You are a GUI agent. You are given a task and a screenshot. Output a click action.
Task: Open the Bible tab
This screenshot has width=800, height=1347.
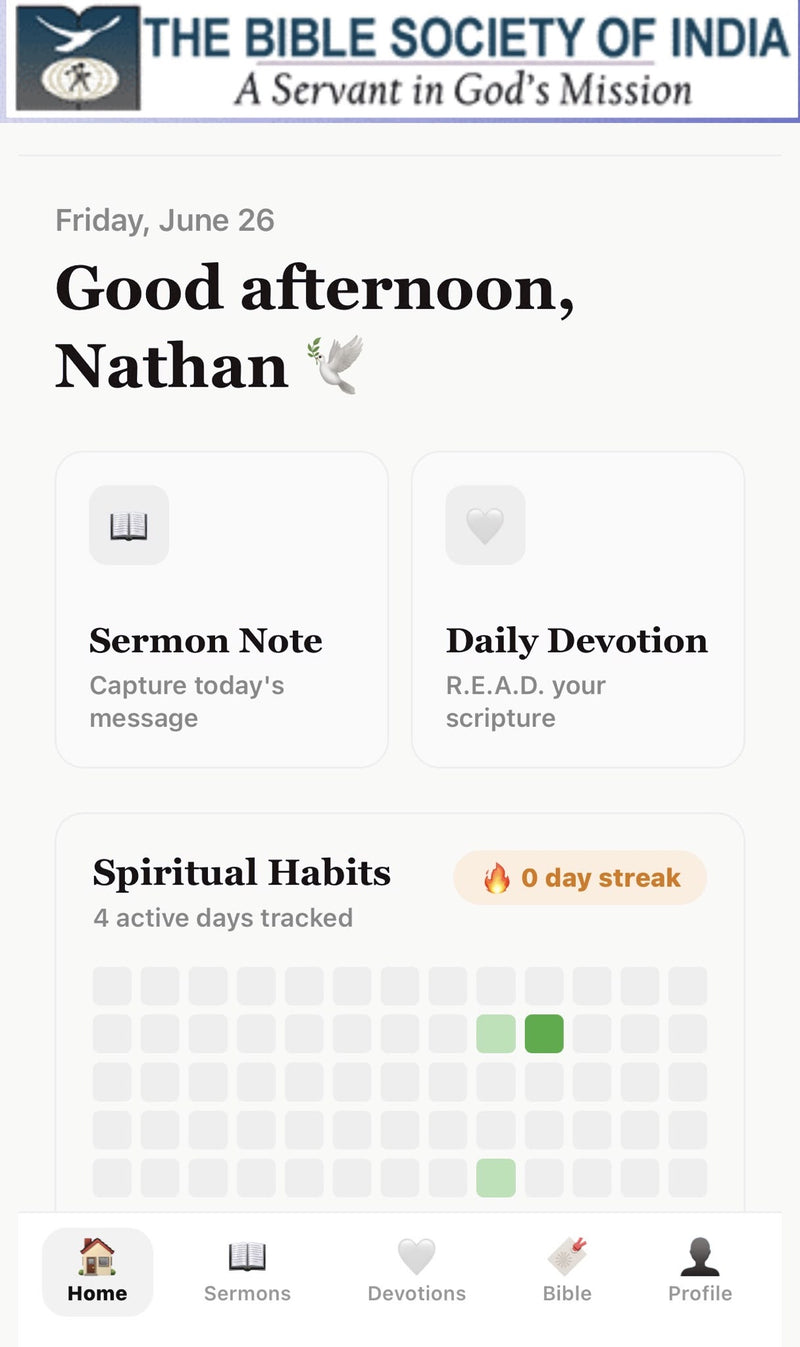point(567,1271)
